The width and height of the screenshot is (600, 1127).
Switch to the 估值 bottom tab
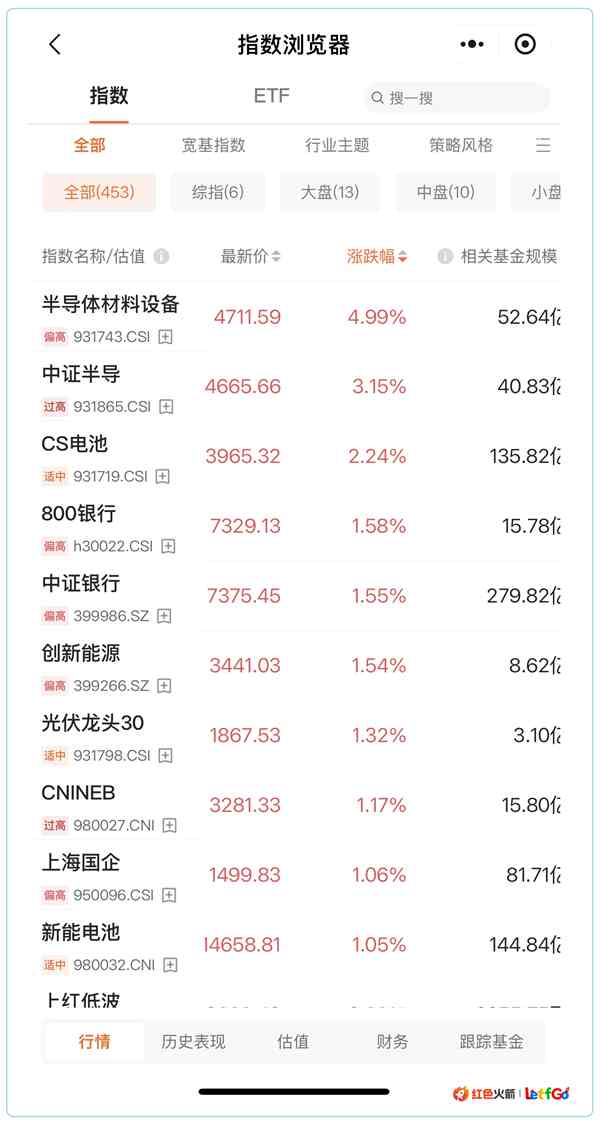pos(293,1041)
